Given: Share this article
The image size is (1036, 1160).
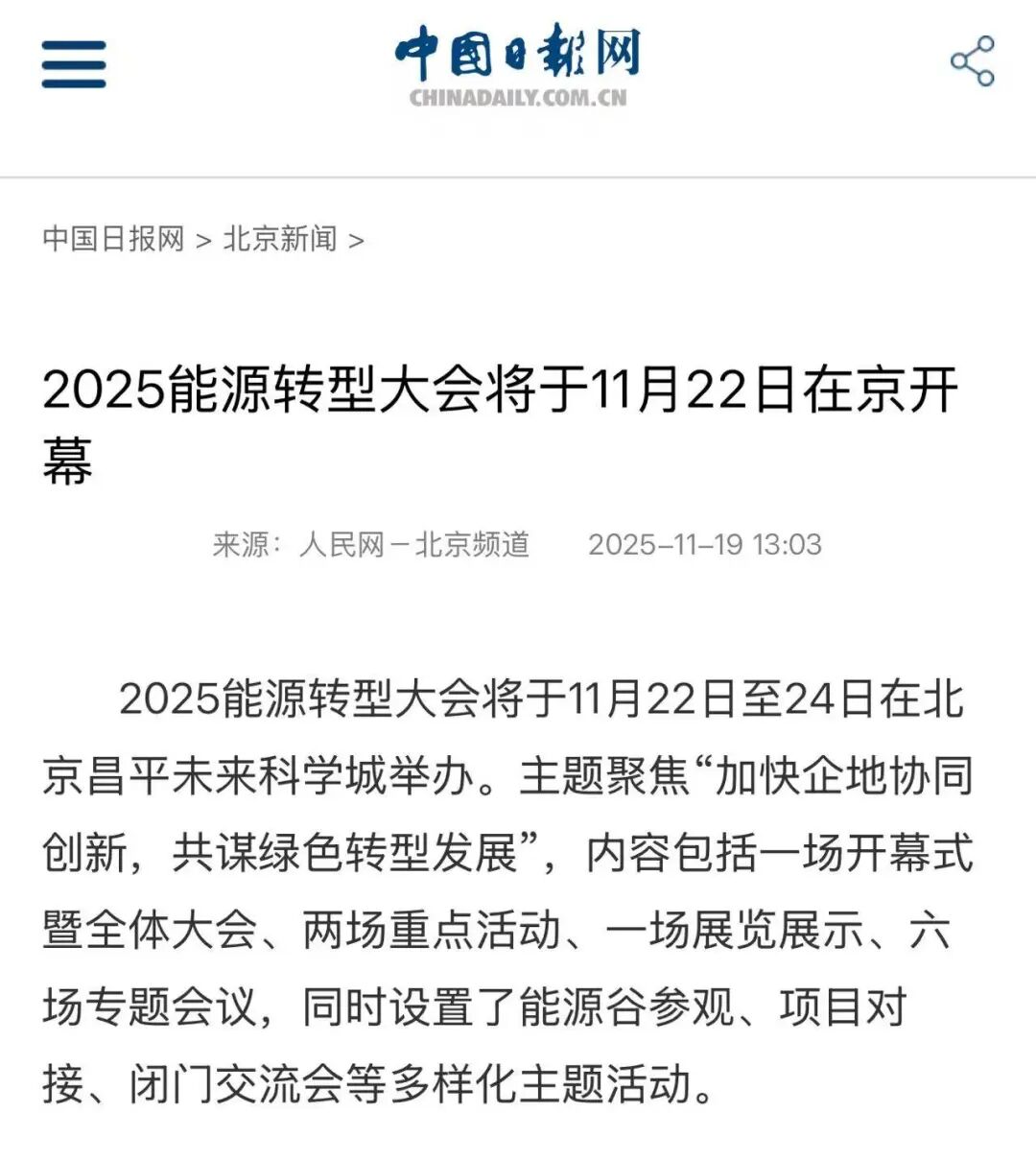Looking at the screenshot, I should click(972, 61).
